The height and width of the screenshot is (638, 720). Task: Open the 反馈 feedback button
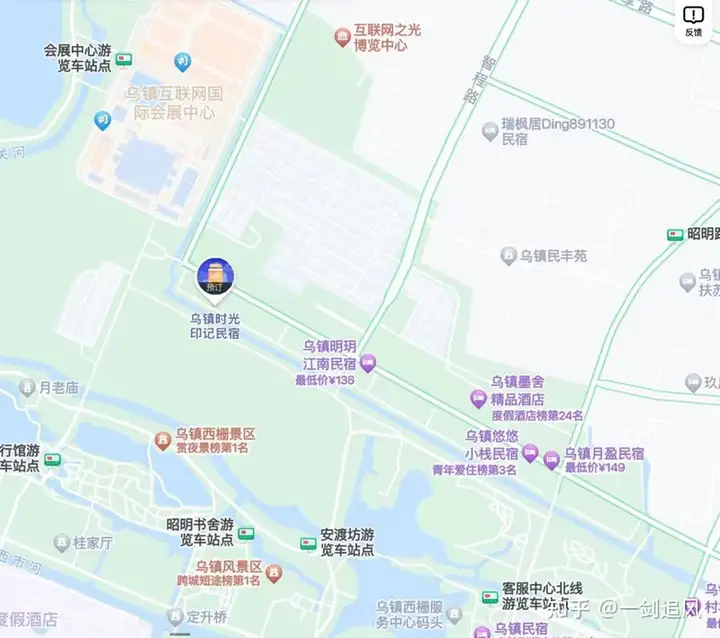(693, 21)
